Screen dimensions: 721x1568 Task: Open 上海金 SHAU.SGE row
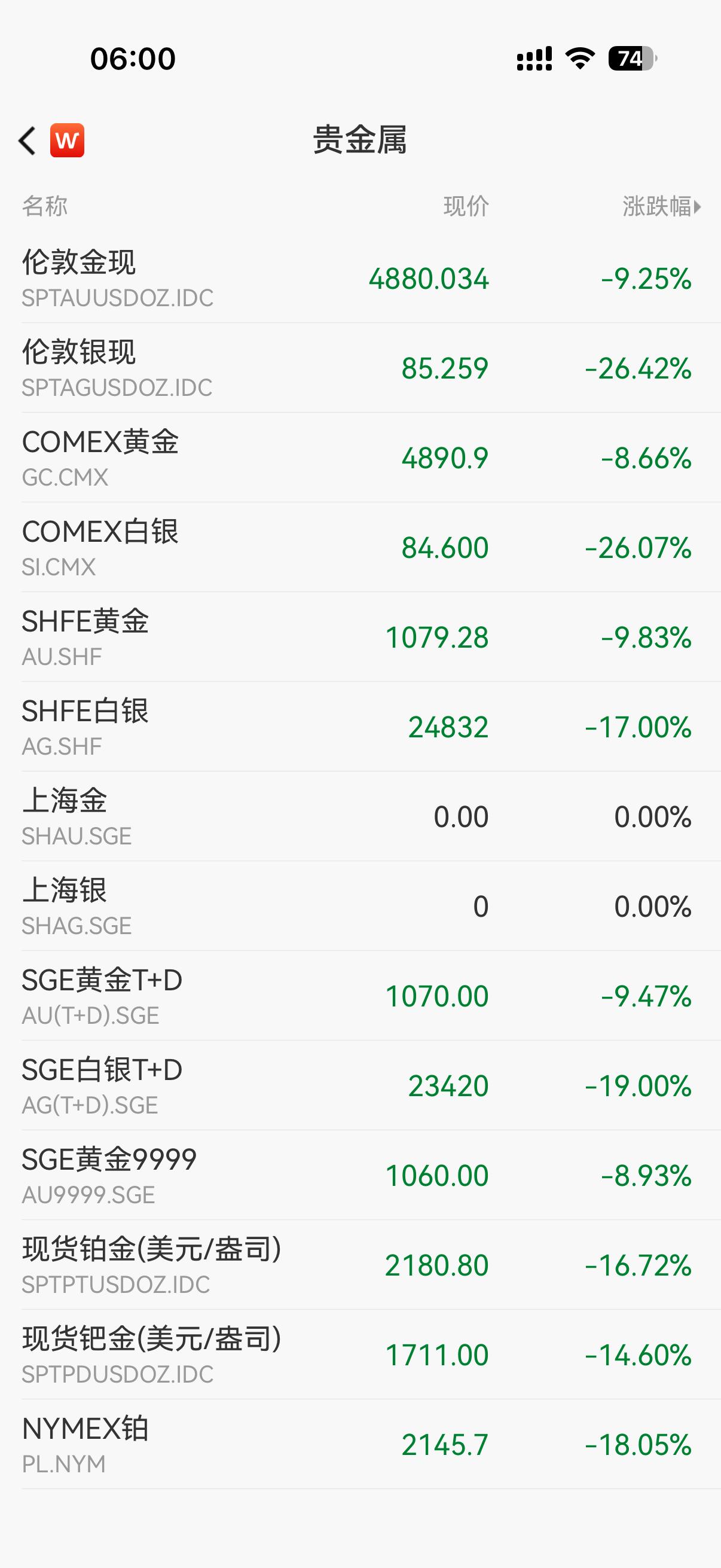click(360, 816)
